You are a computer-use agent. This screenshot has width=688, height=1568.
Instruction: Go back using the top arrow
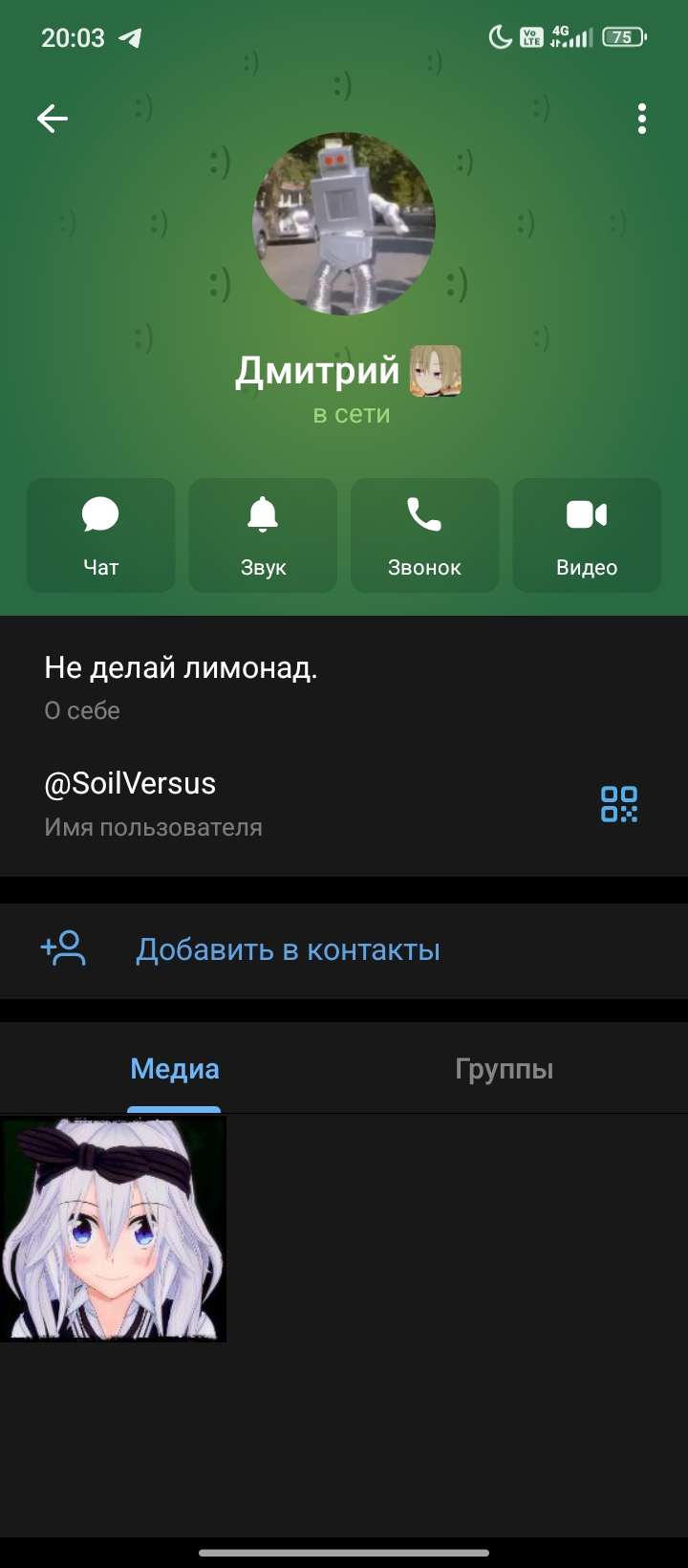pos(53,119)
